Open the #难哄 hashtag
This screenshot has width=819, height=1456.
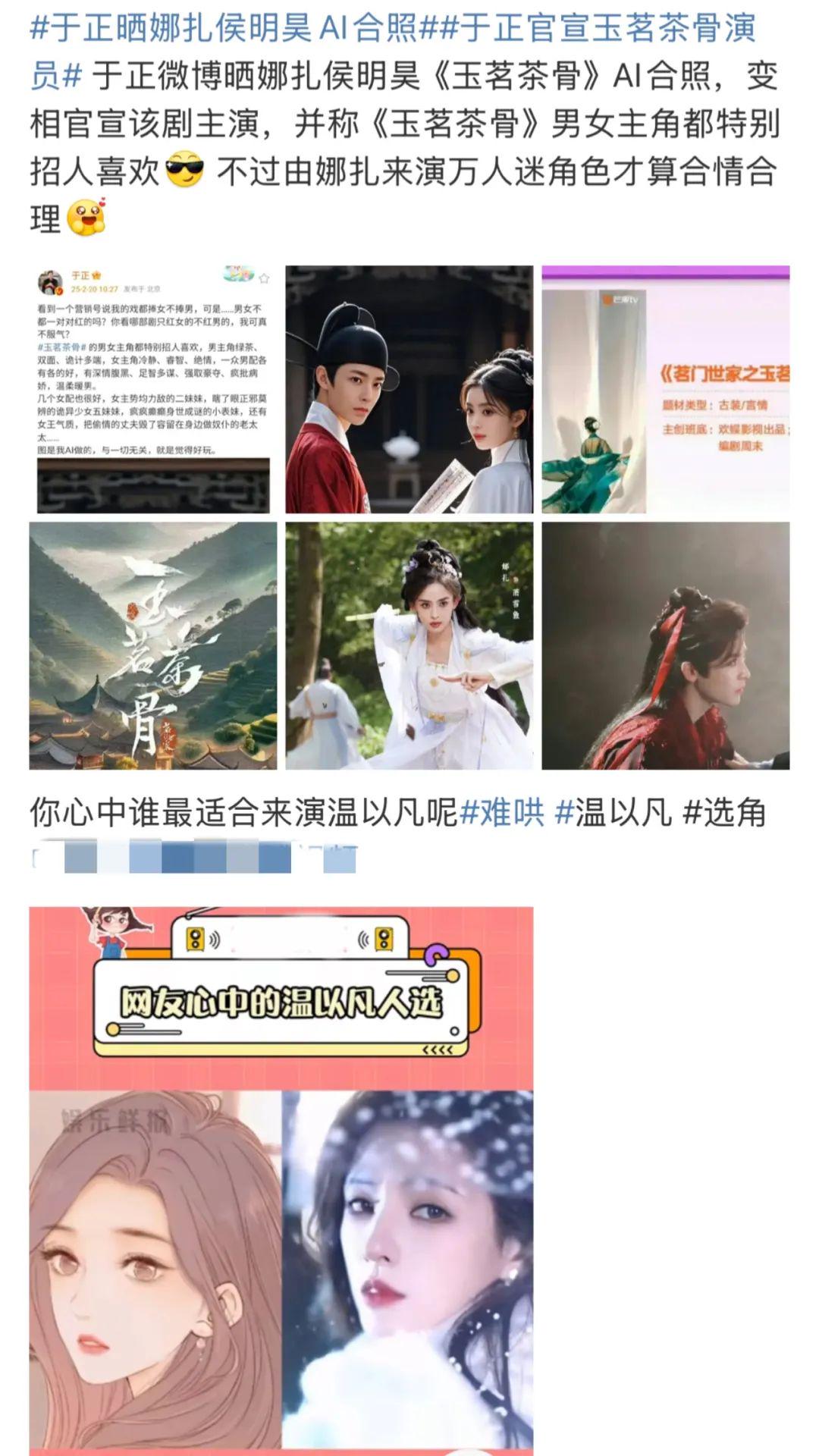click(x=502, y=813)
